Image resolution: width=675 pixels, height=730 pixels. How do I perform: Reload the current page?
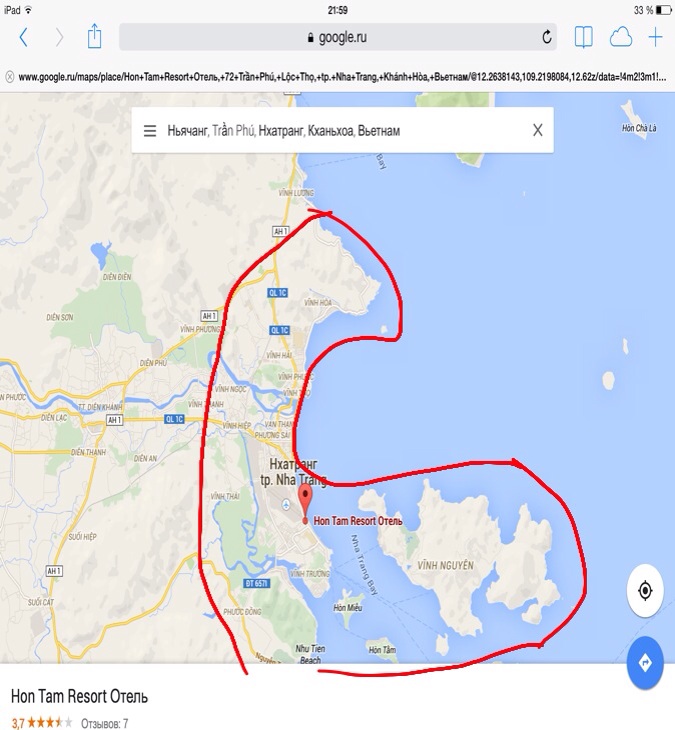[x=547, y=38]
